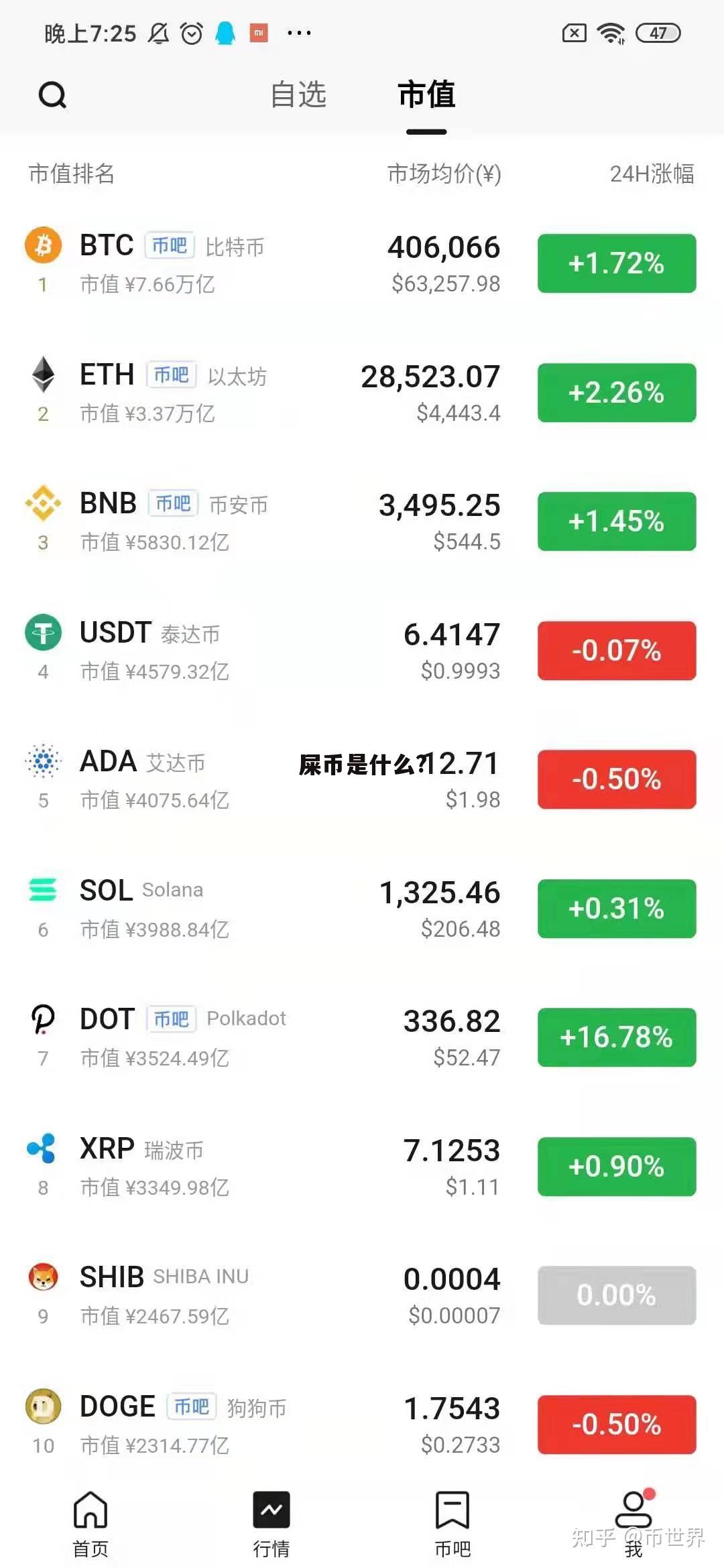The image size is (724, 1568).
Task: Click the USDT Tether coin icon
Action: click(43, 633)
